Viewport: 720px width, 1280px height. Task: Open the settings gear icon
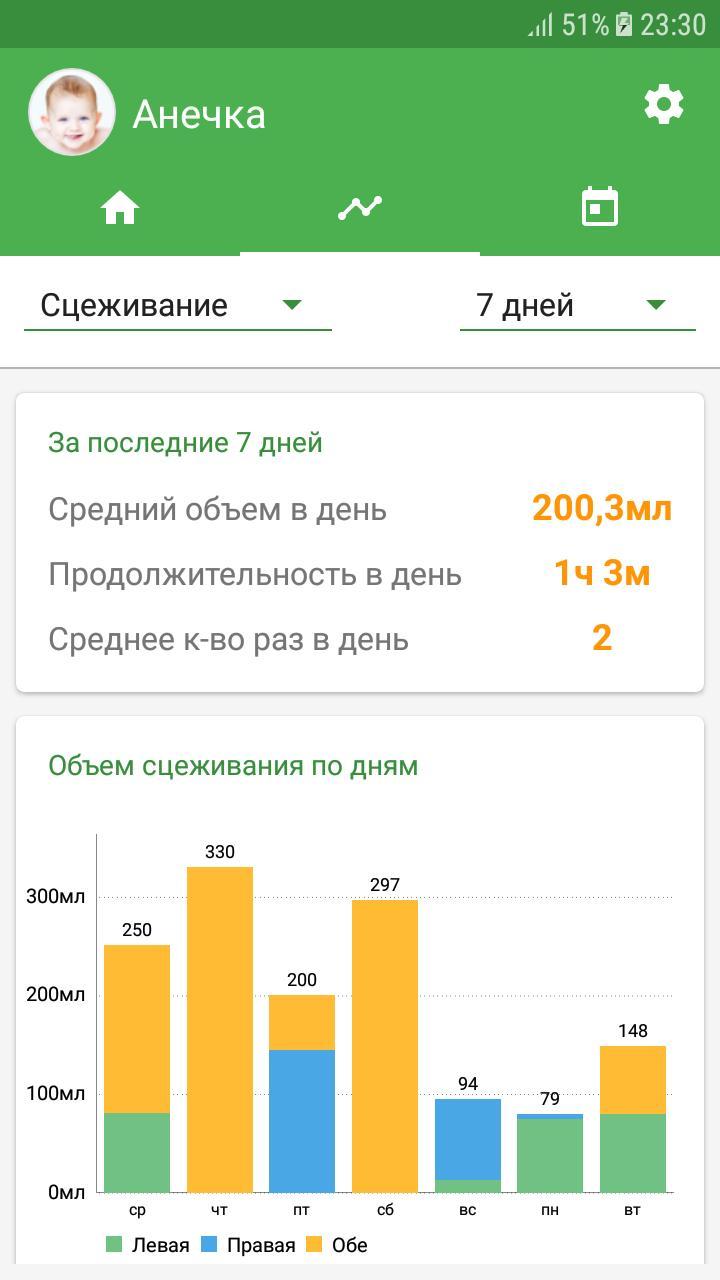click(664, 104)
